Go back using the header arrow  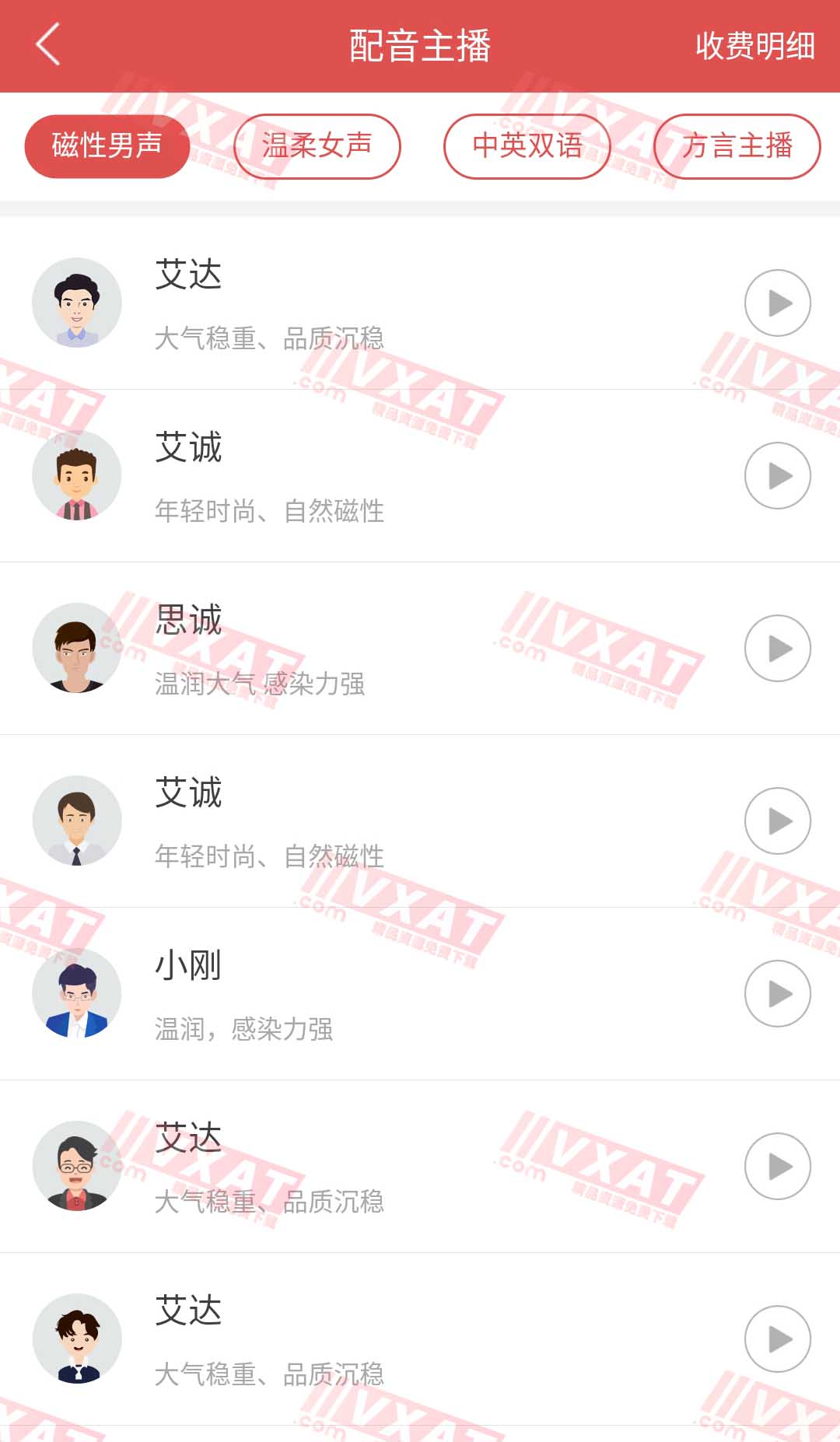coord(48,44)
